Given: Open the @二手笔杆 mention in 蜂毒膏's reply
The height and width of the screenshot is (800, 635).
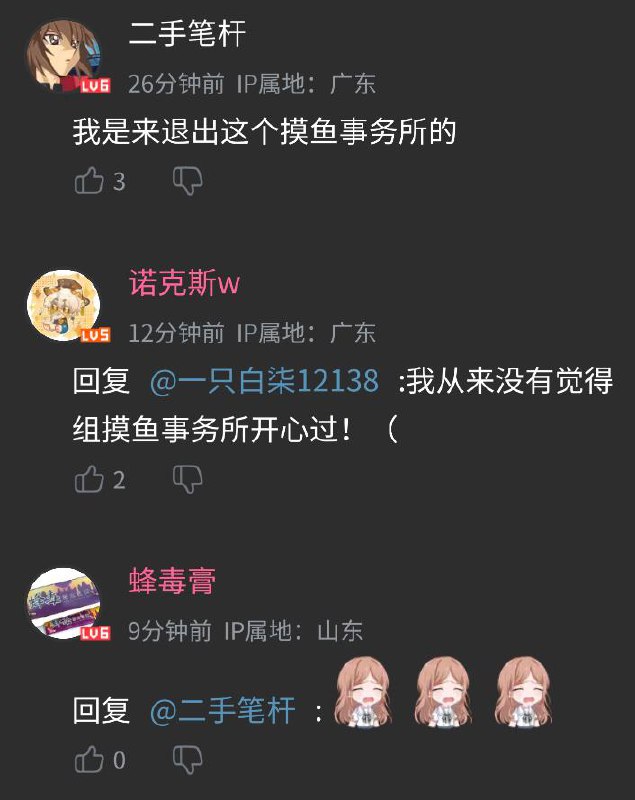Looking at the screenshot, I should (222, 711).
